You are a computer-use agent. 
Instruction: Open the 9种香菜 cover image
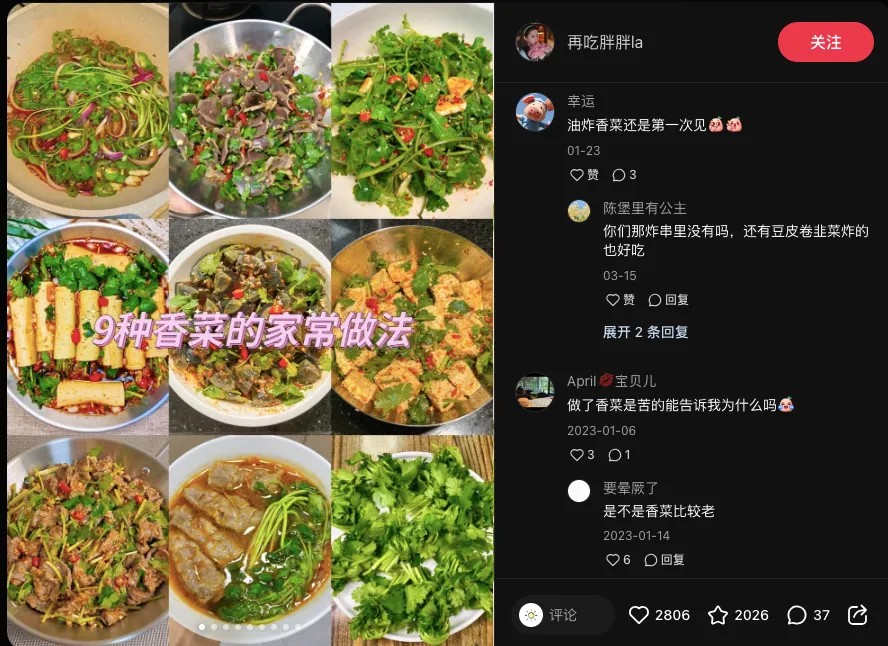point(250,323)
